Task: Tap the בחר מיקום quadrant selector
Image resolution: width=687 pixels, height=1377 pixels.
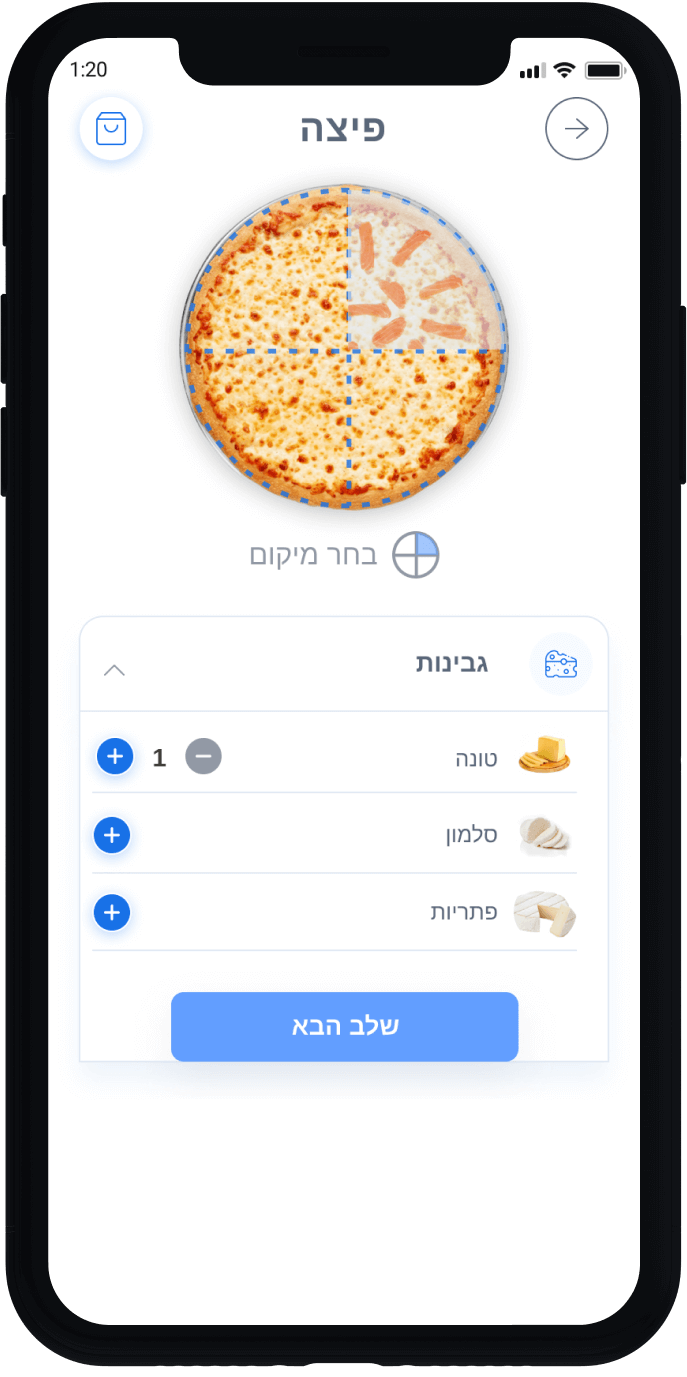Action: pyautogui.click(x=414, y=555)
